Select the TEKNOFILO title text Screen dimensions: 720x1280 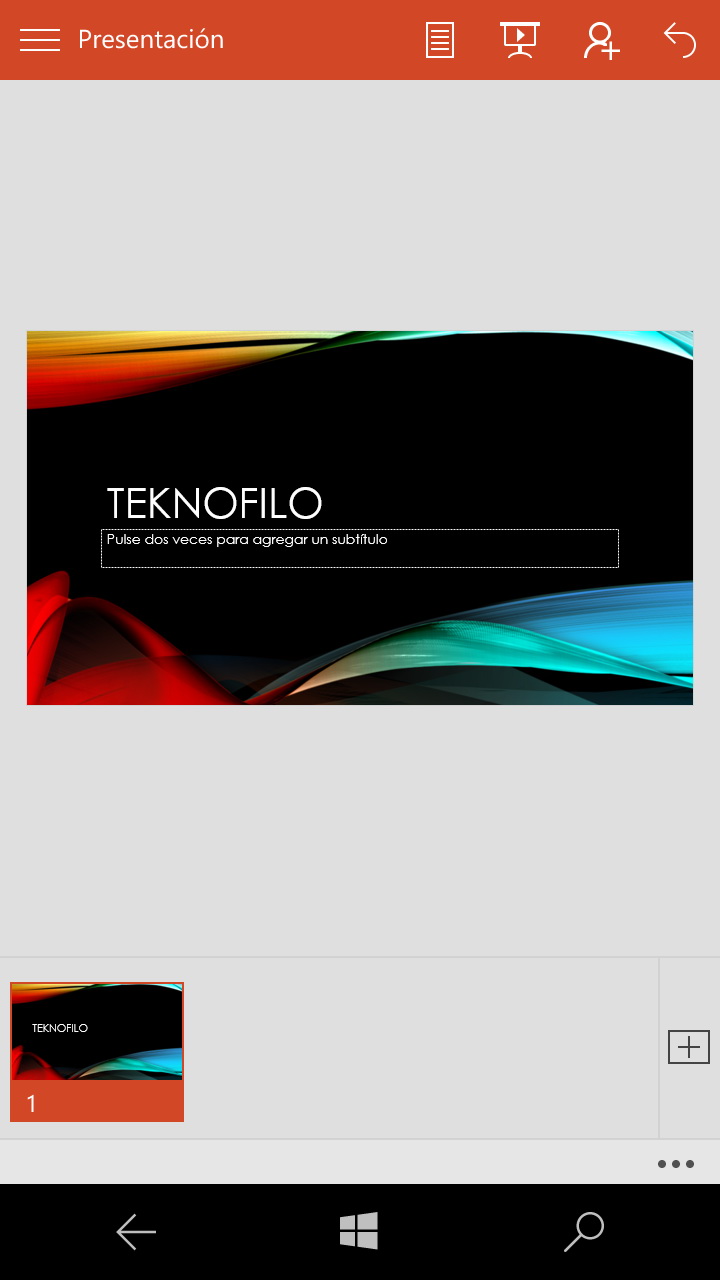point(214,503)
